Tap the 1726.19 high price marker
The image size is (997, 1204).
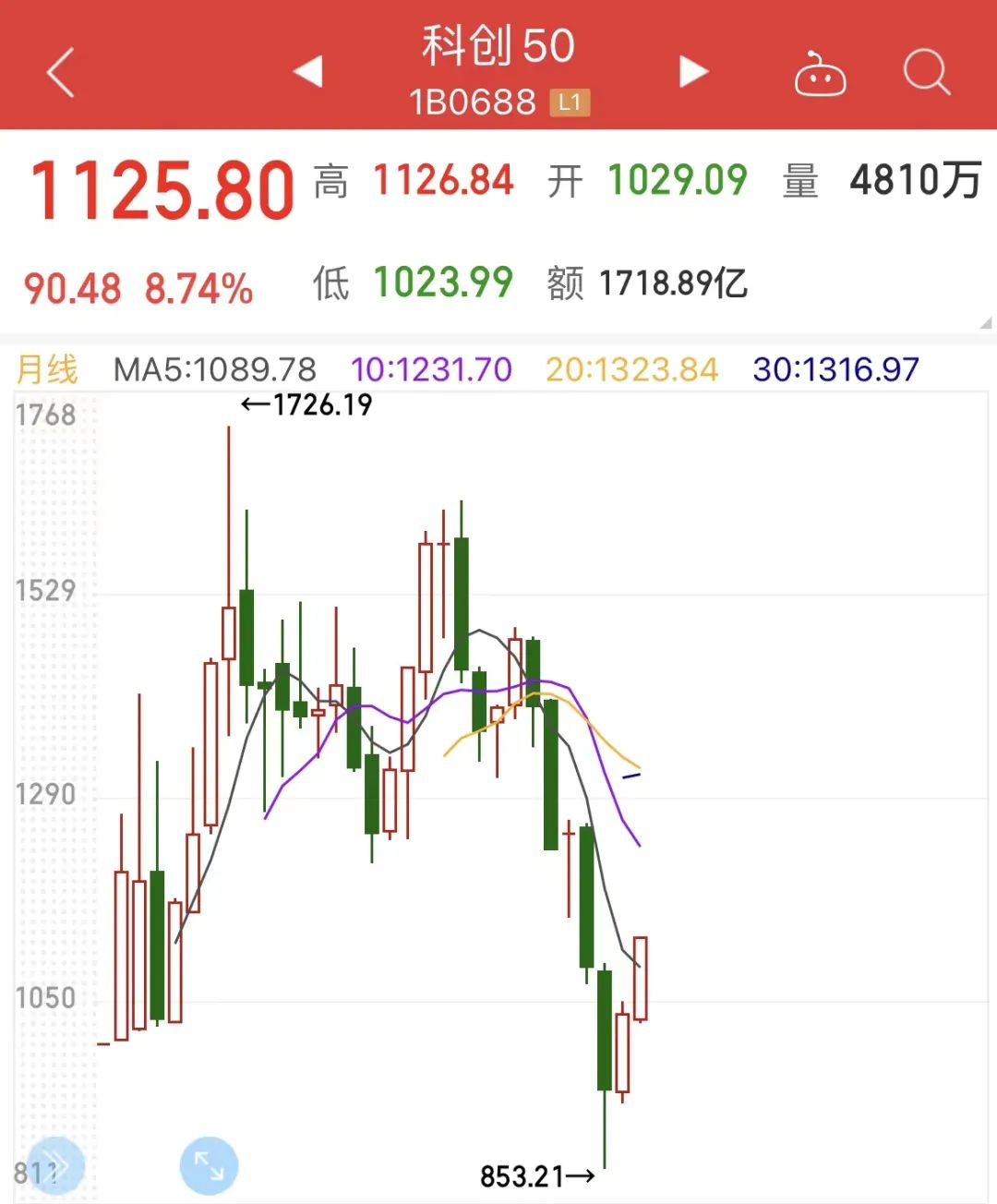tap(306, 403)
